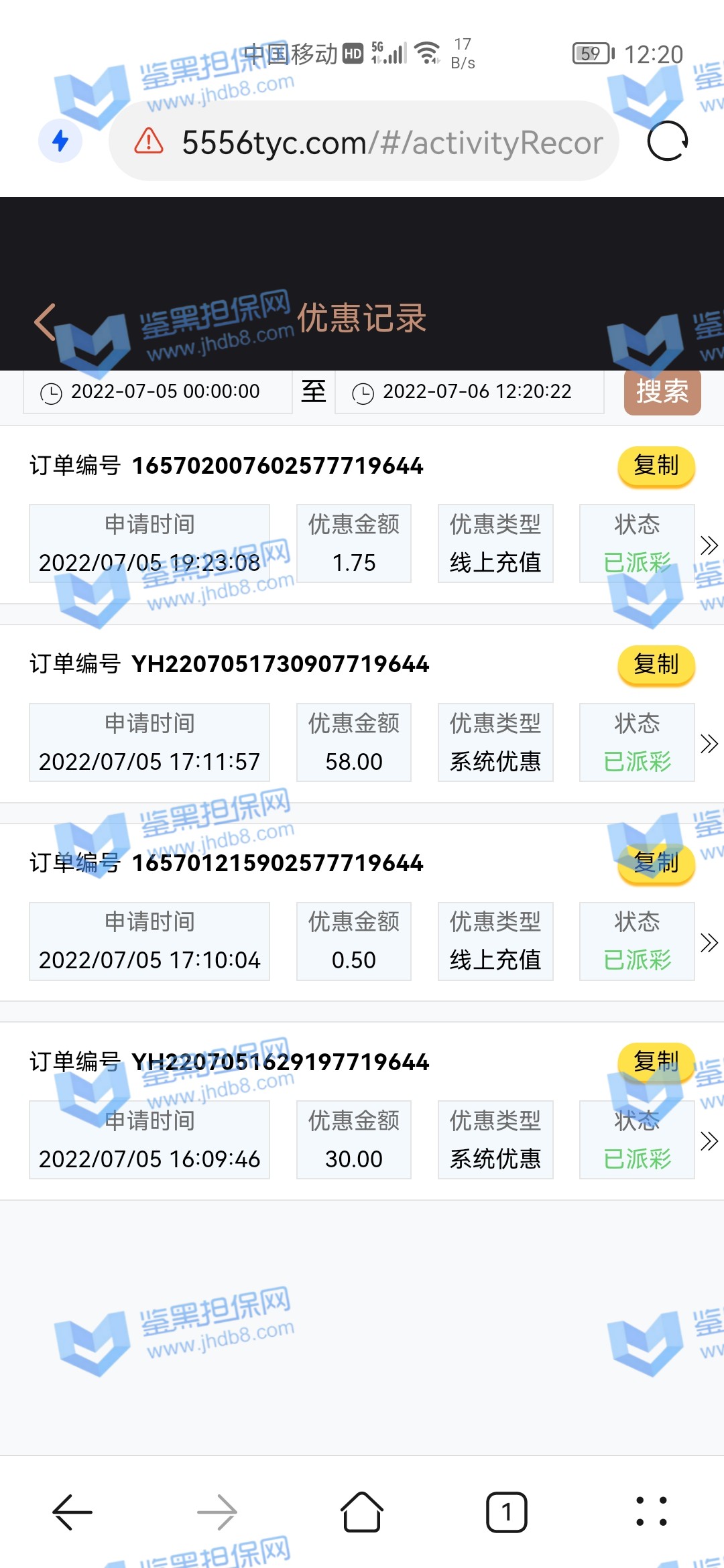Navigate back with the browser back arrow

point(72,1512)
